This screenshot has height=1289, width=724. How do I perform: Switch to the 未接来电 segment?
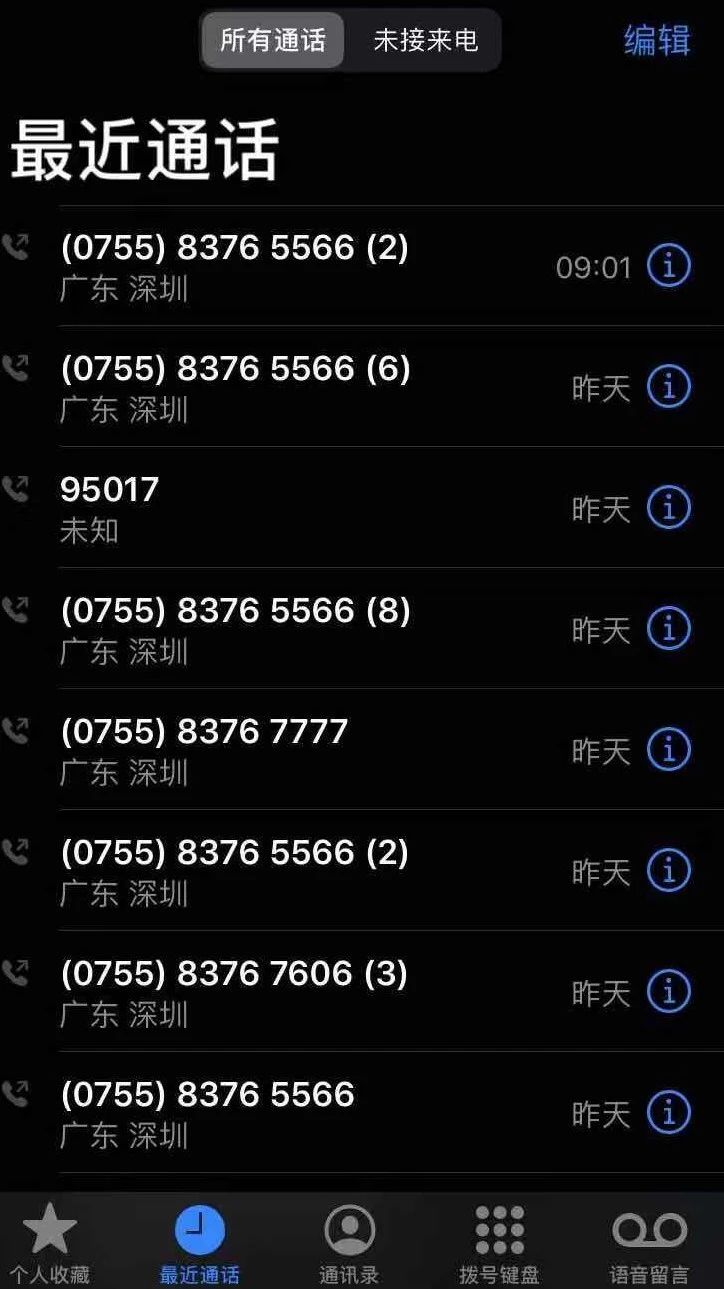point(425,40)
